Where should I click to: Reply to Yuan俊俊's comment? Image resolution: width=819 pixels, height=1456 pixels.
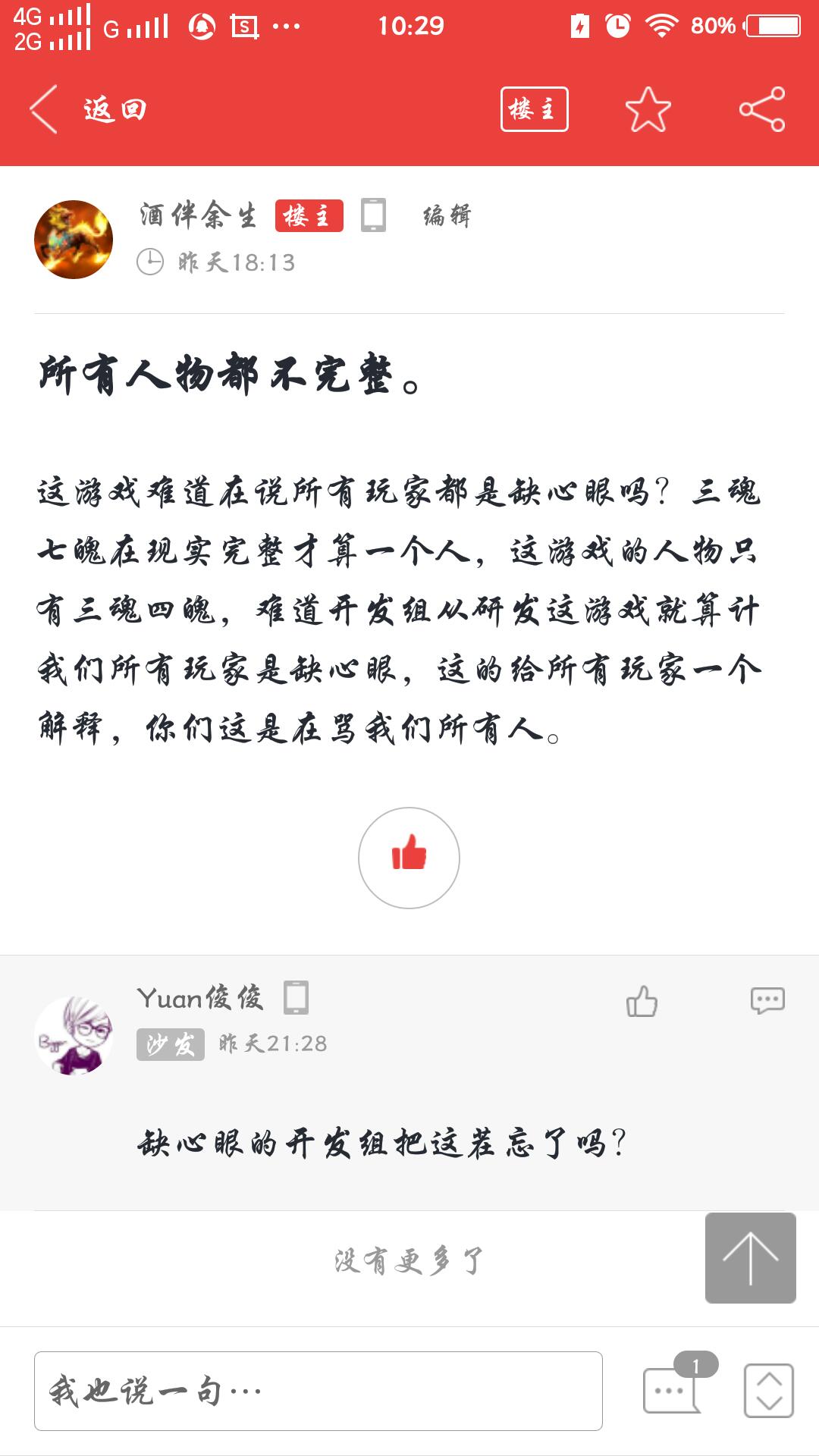coord(767,1001)
